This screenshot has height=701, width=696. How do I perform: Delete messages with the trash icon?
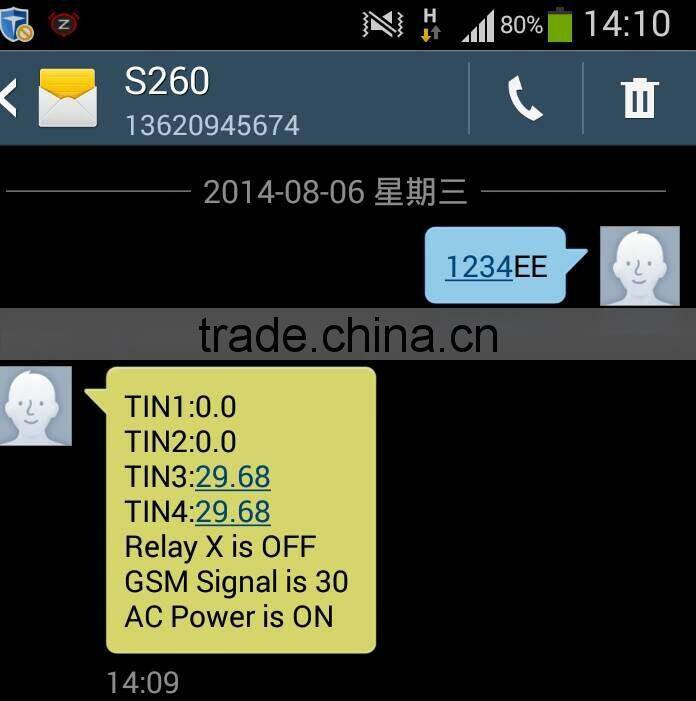click(x=639, y=99)
